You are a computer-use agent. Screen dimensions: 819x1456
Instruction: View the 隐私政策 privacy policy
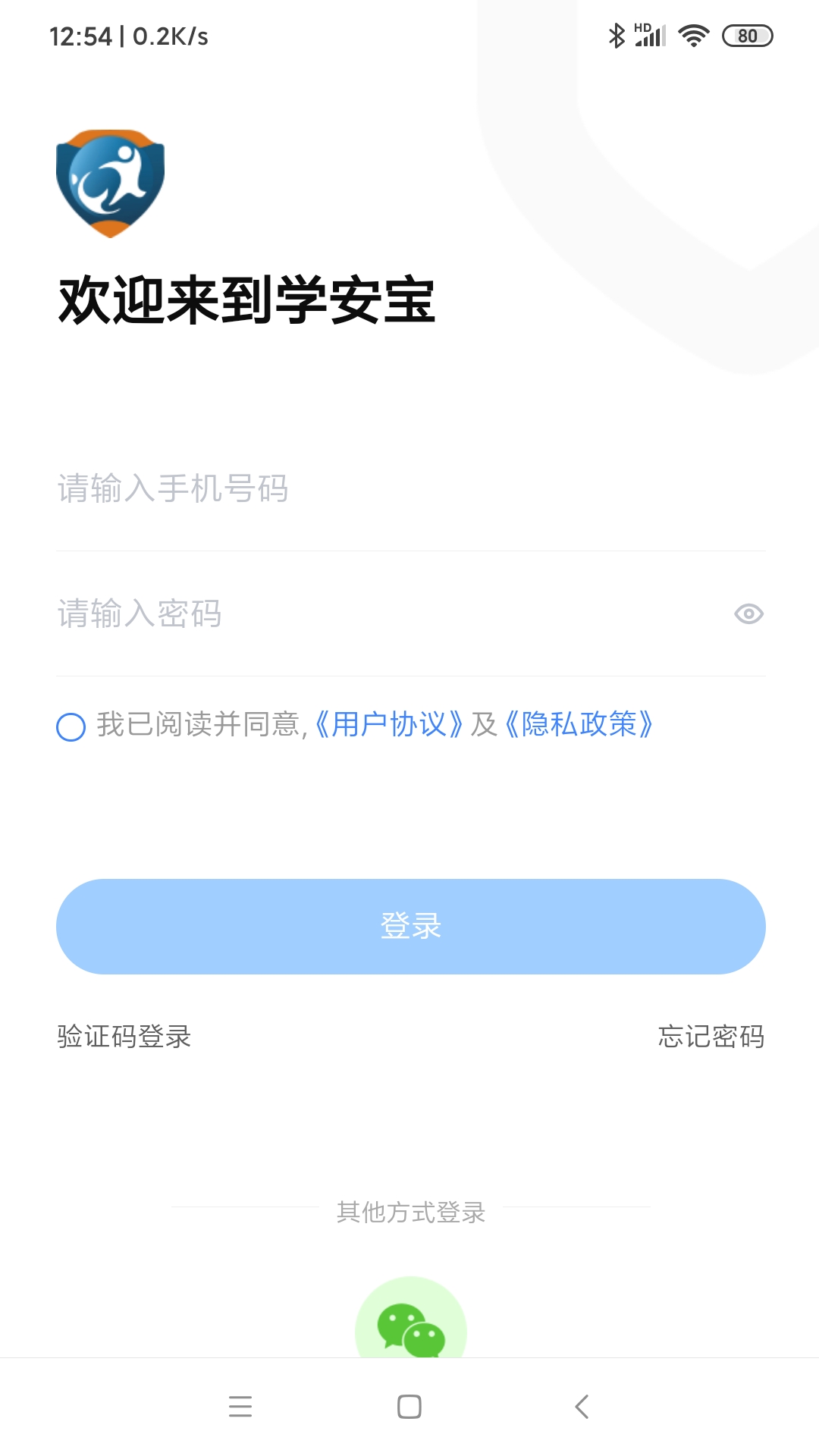[581, 726]
